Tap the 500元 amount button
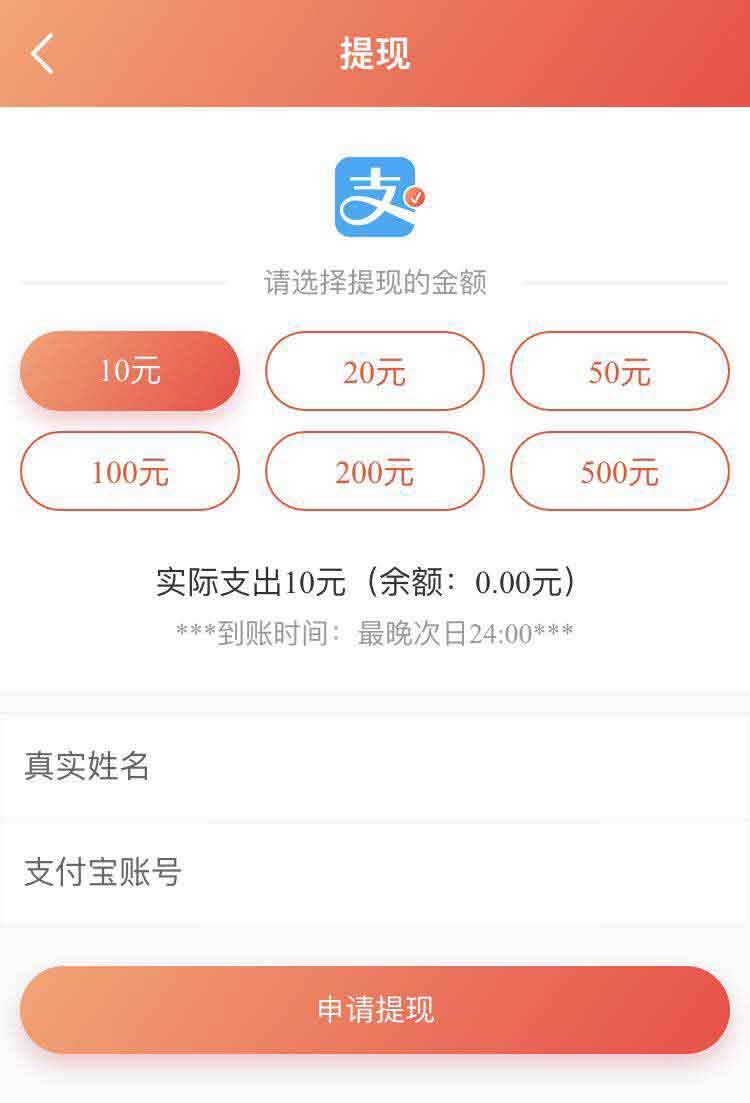Viewport: 750px width, 1103px height. pos(620,471)
